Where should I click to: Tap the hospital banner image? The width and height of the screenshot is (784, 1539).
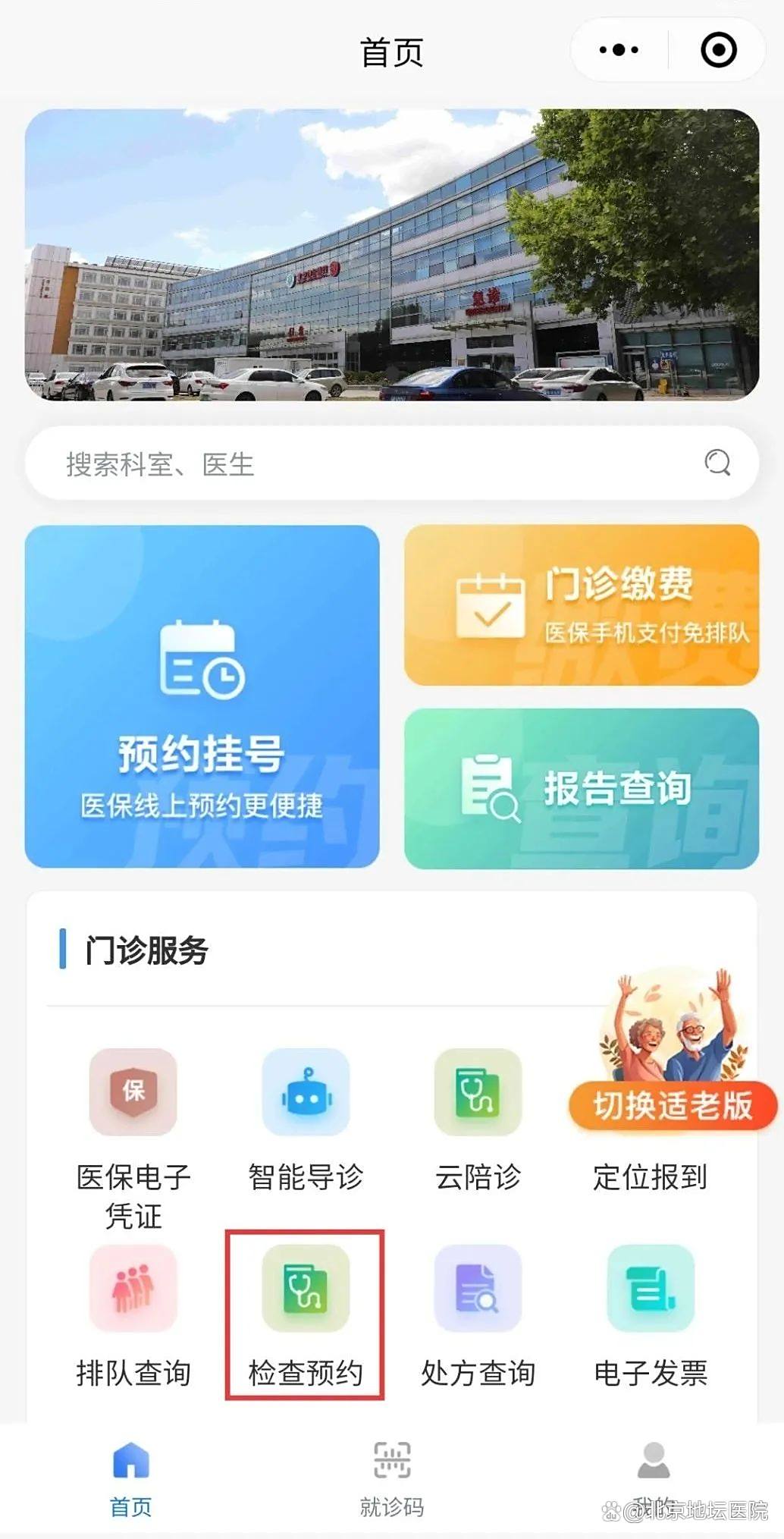click(x=392, y=254)
